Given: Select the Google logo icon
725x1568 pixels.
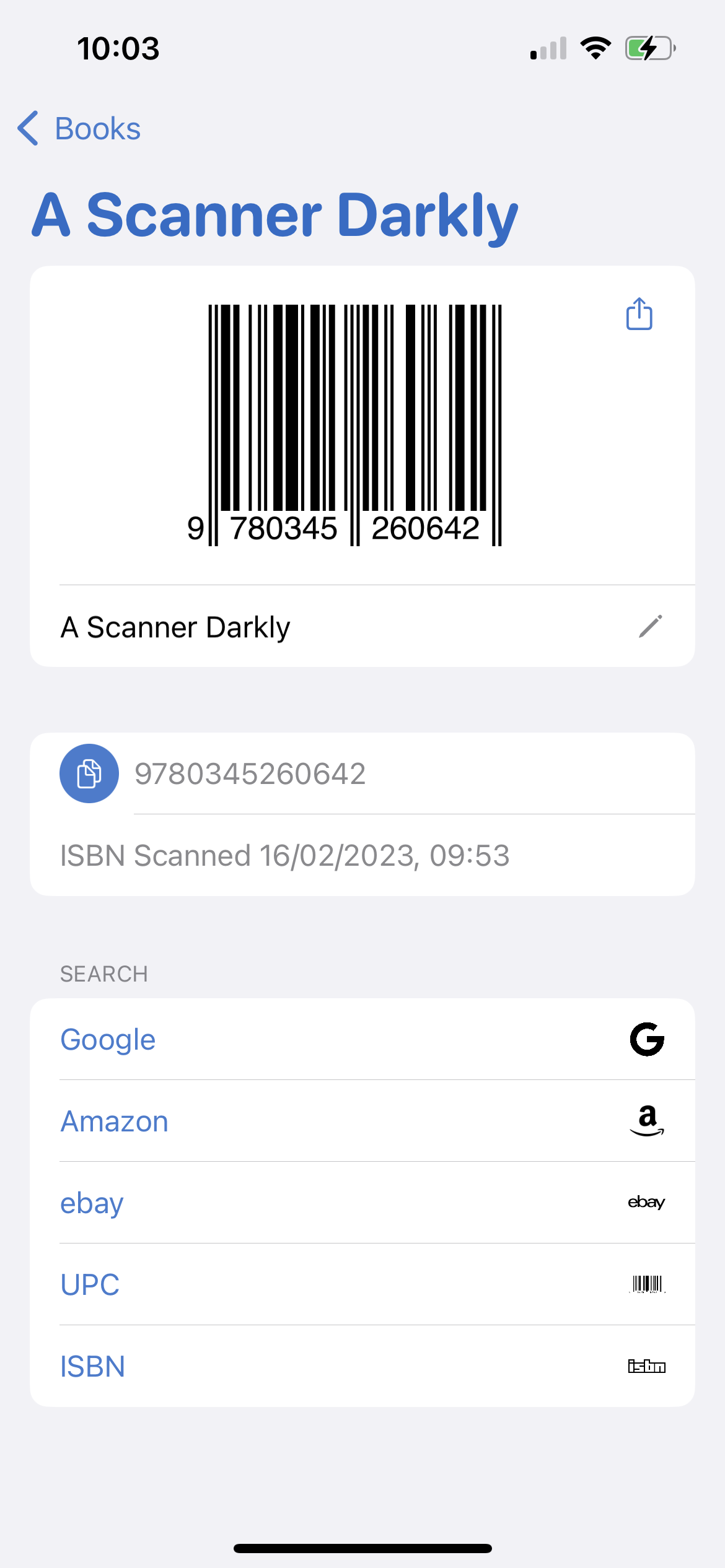Looking at the screenshot, I should tap(647, 1039).
